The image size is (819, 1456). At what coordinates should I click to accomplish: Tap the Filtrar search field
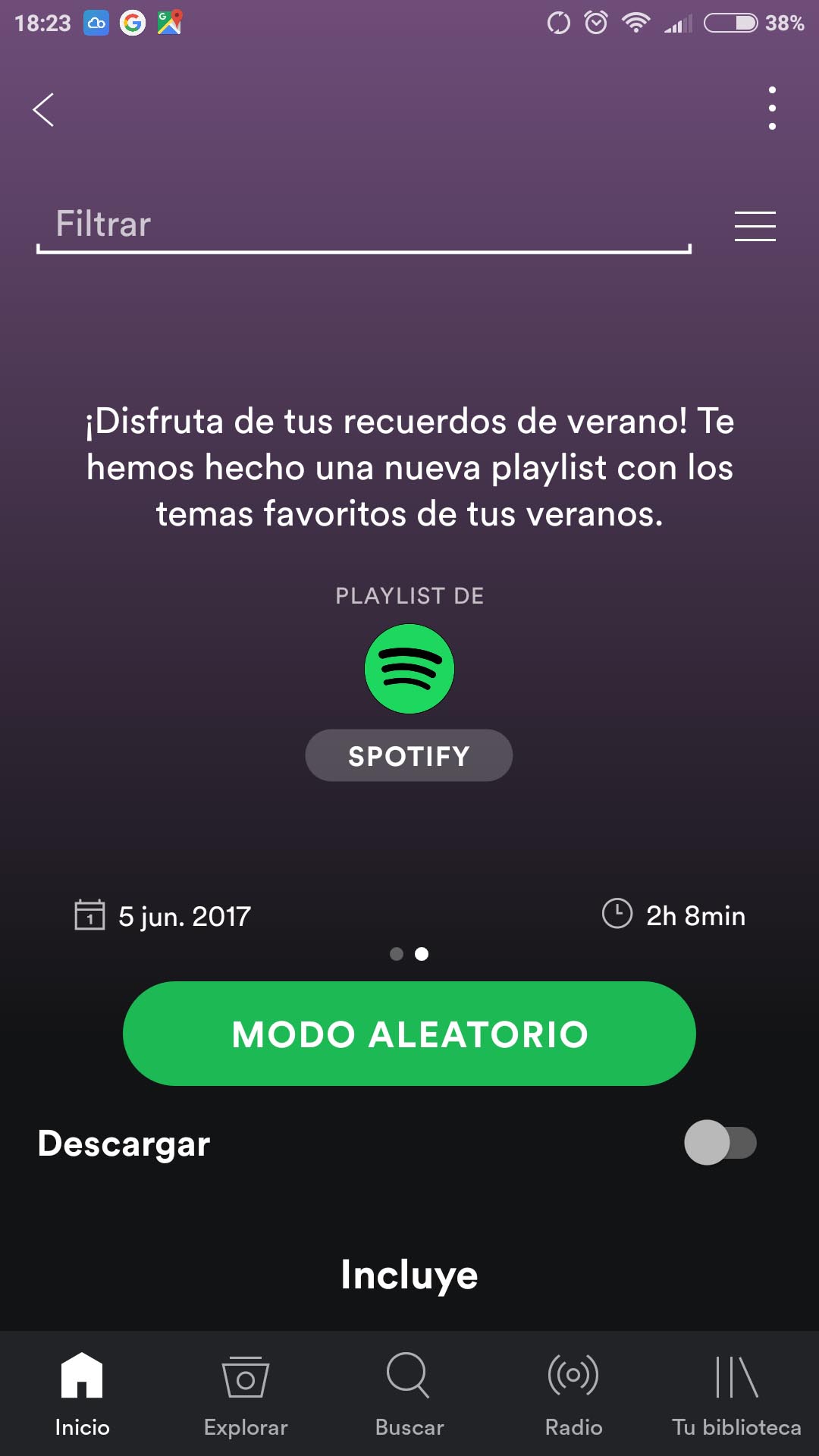364,225
